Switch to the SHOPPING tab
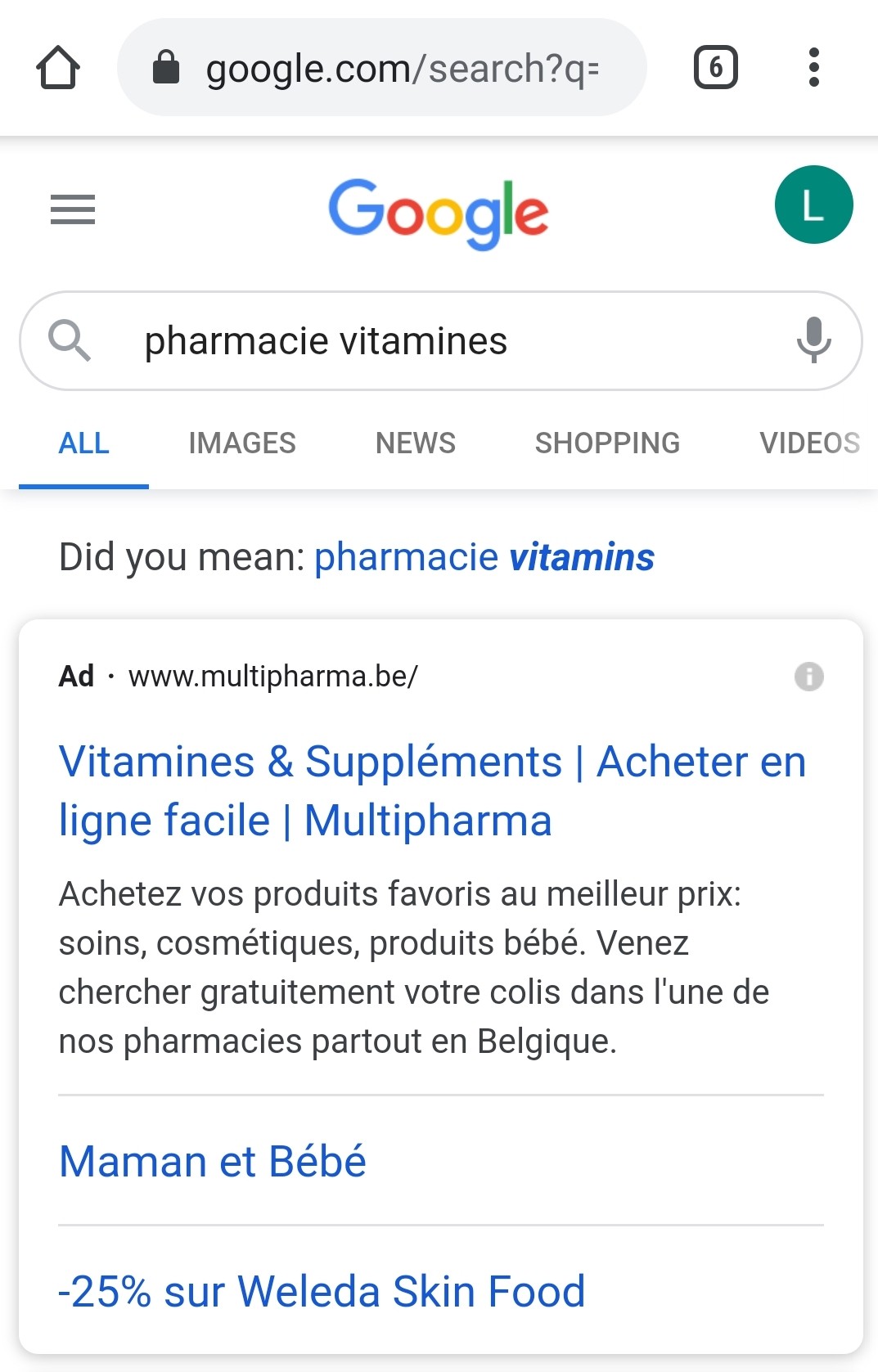This screenshot has height=1372, width=878. (606, 443)
